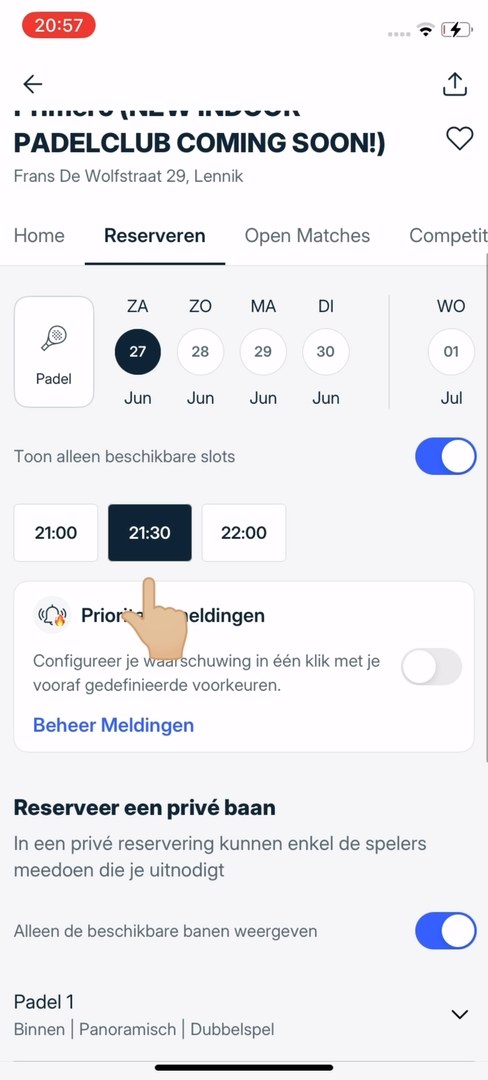Viewport: 488px width, 1080px height.
Task: Disable 'Toon alleen beschikbare slots' switch
Action: [x=445, y=456]
